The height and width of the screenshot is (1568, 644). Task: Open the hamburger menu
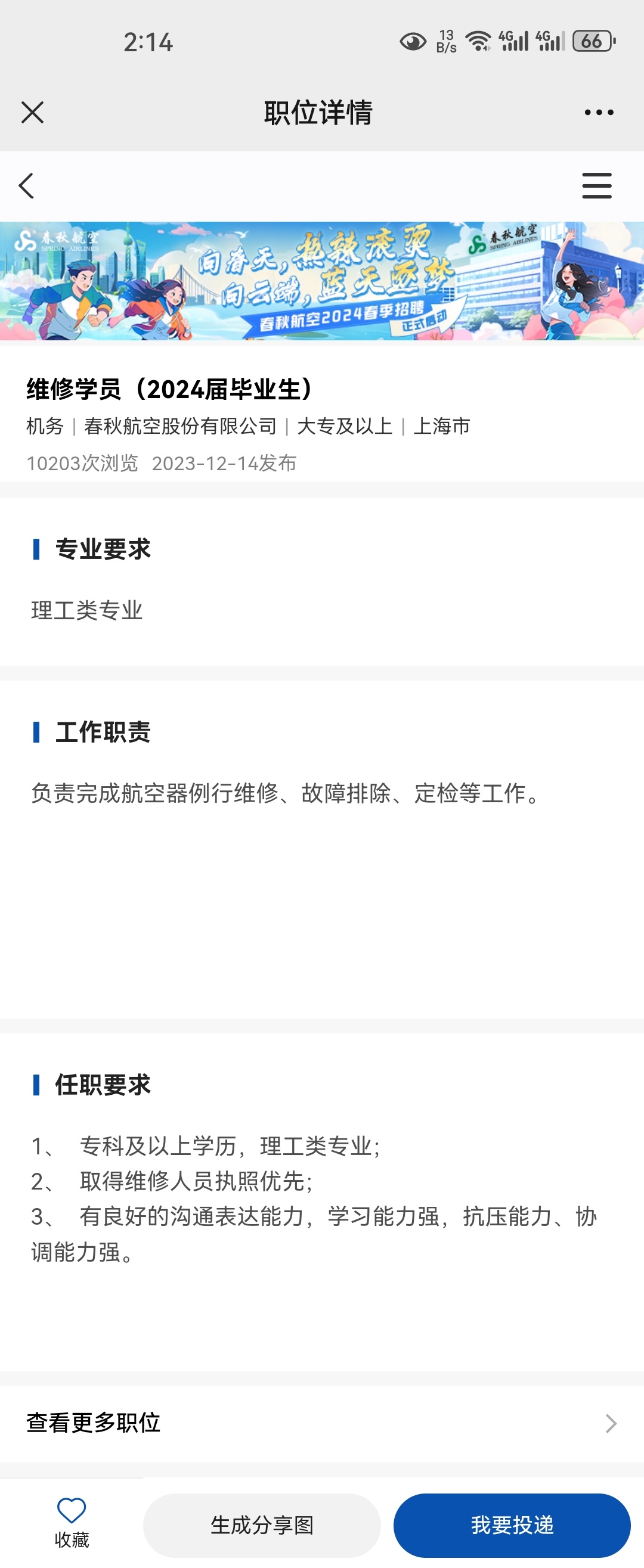[596, 186]
